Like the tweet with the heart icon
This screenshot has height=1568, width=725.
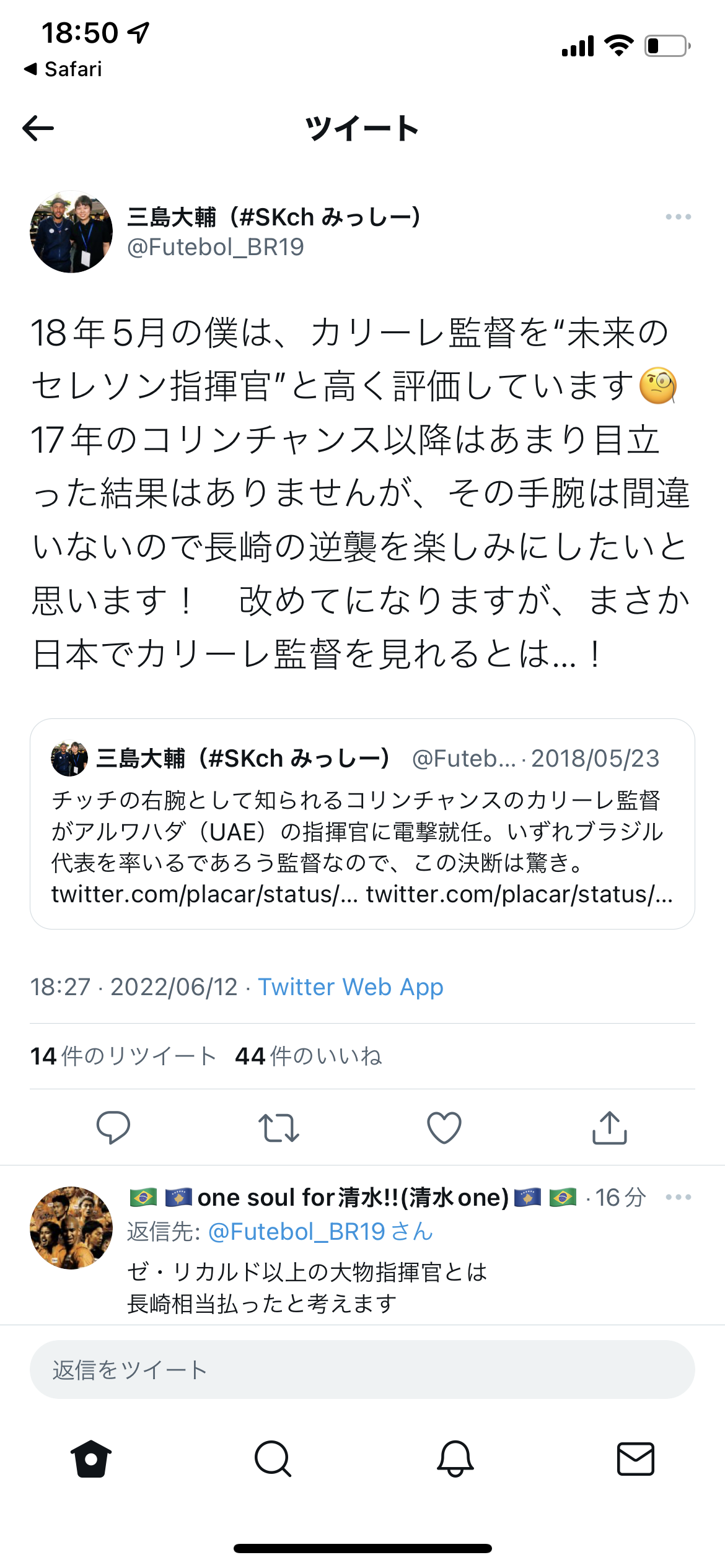[x=444, y=1127]
